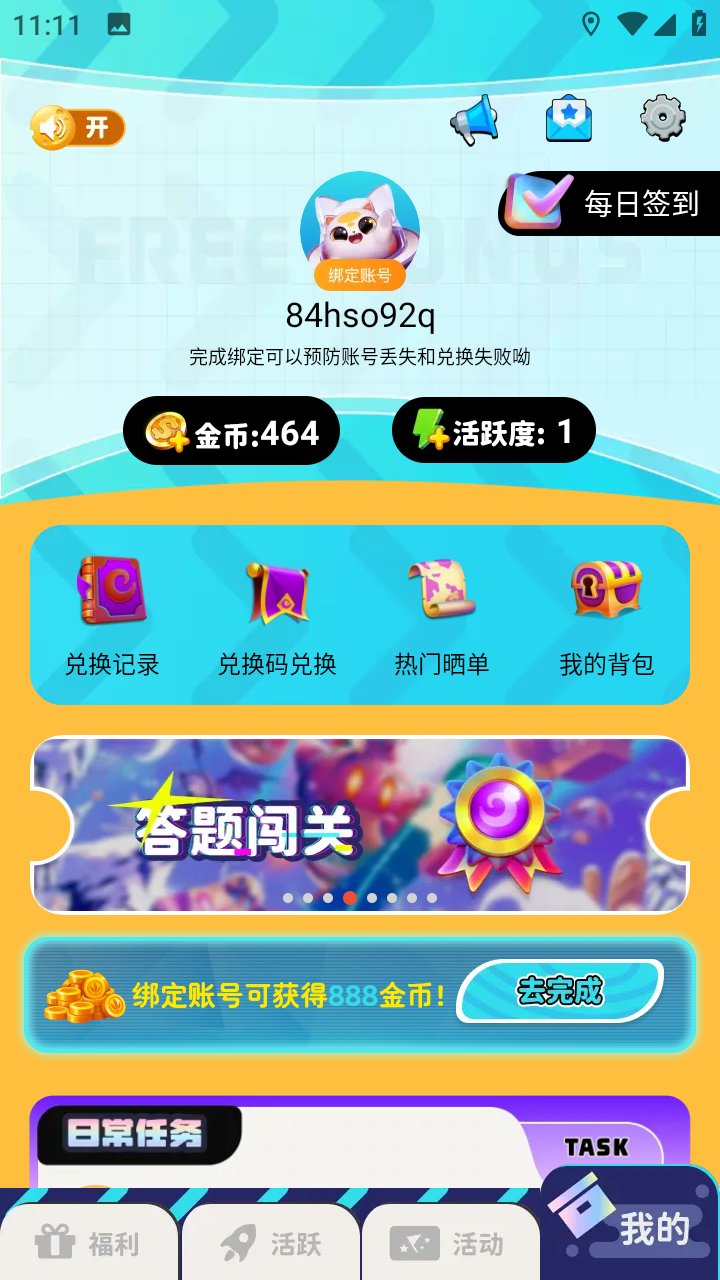Tap 去完成 to bind the account
Screen dimensions: 720x1280
point(560,991)
